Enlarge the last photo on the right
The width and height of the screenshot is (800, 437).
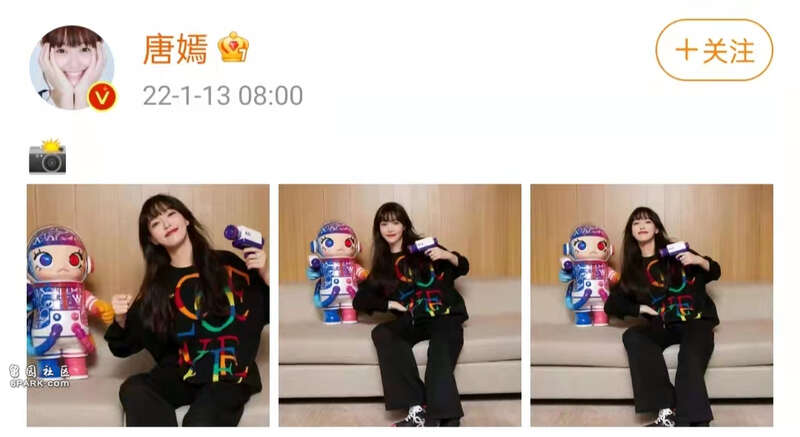coord(651,305)
